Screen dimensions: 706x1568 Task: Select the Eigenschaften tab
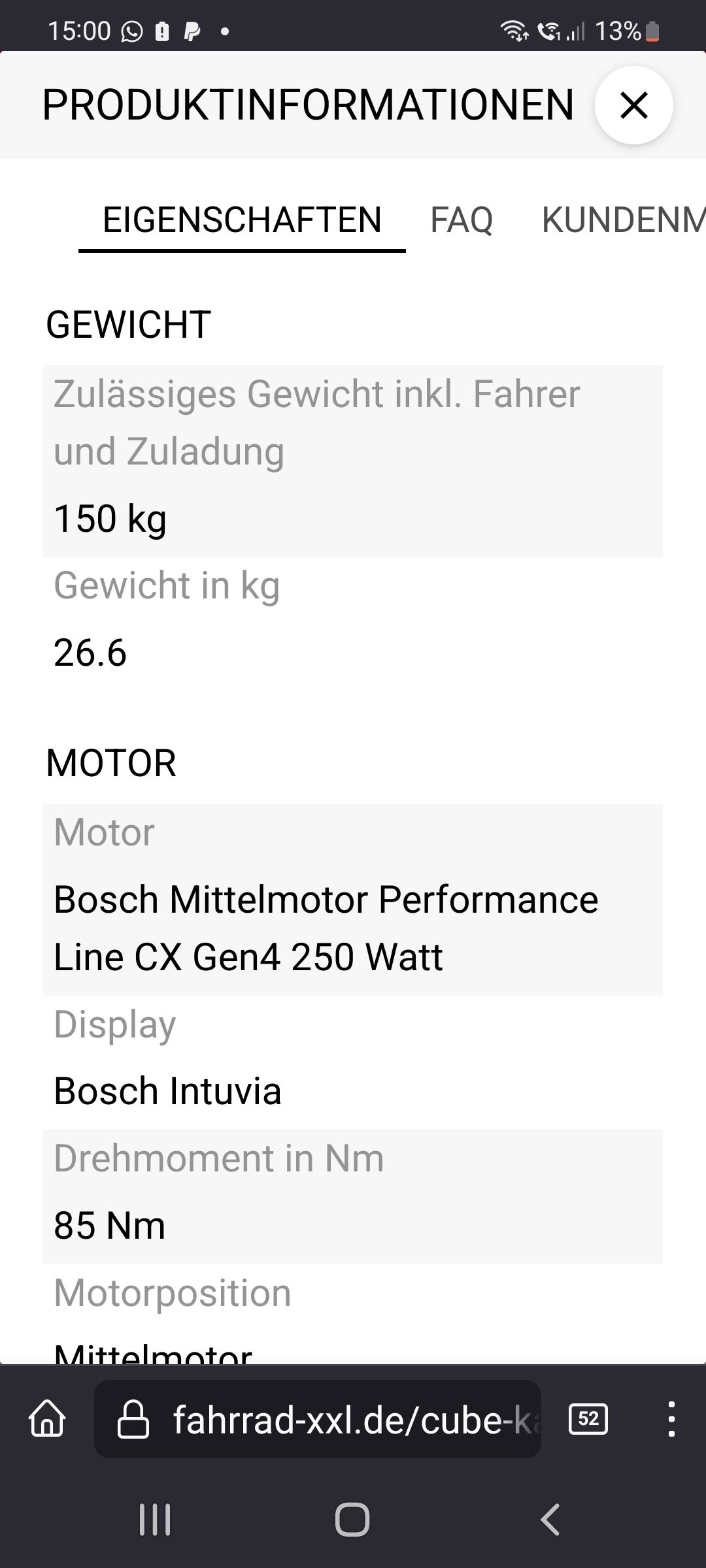coord(242,220)
